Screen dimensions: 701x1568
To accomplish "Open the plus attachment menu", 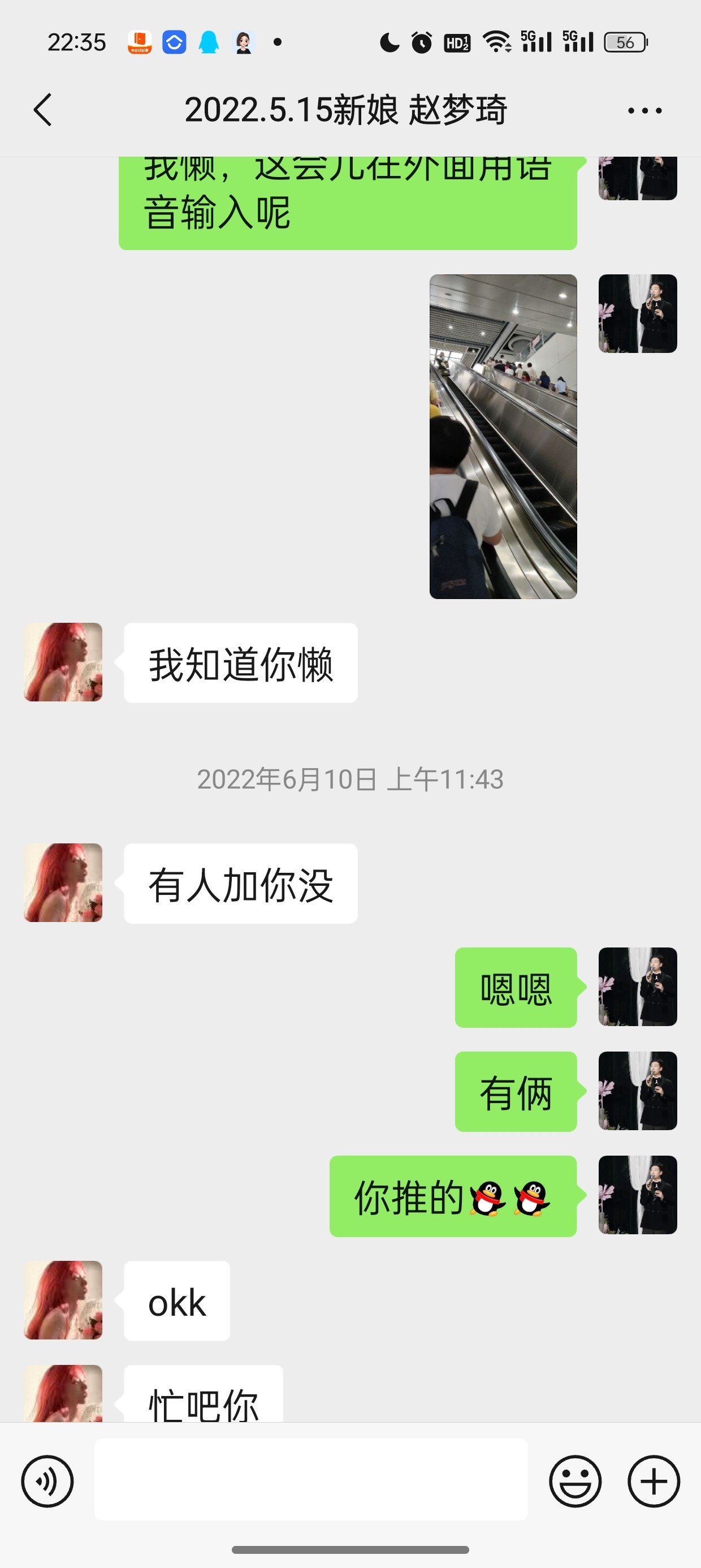I will coord(654,1481).
